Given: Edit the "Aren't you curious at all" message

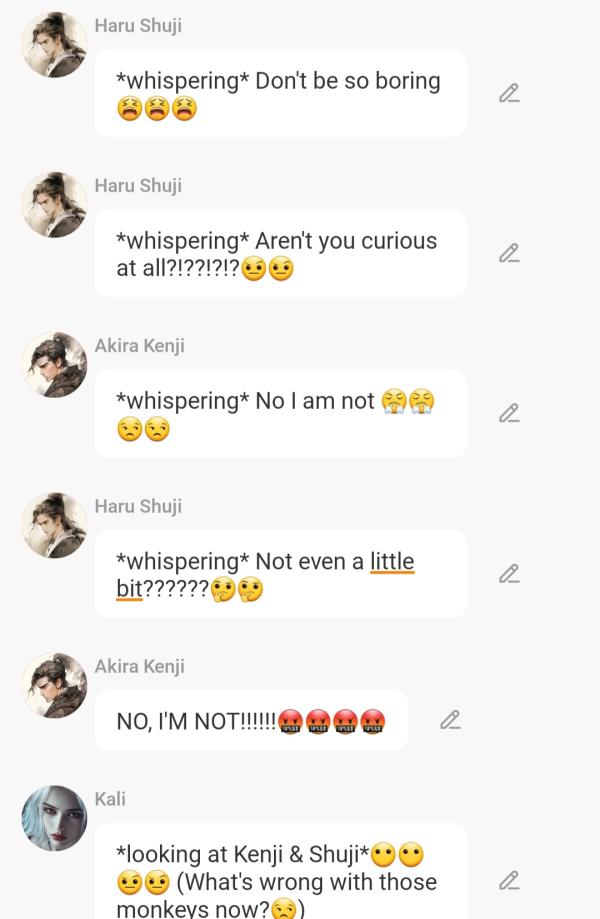Looking at the screenshot, I should [509, 253].
